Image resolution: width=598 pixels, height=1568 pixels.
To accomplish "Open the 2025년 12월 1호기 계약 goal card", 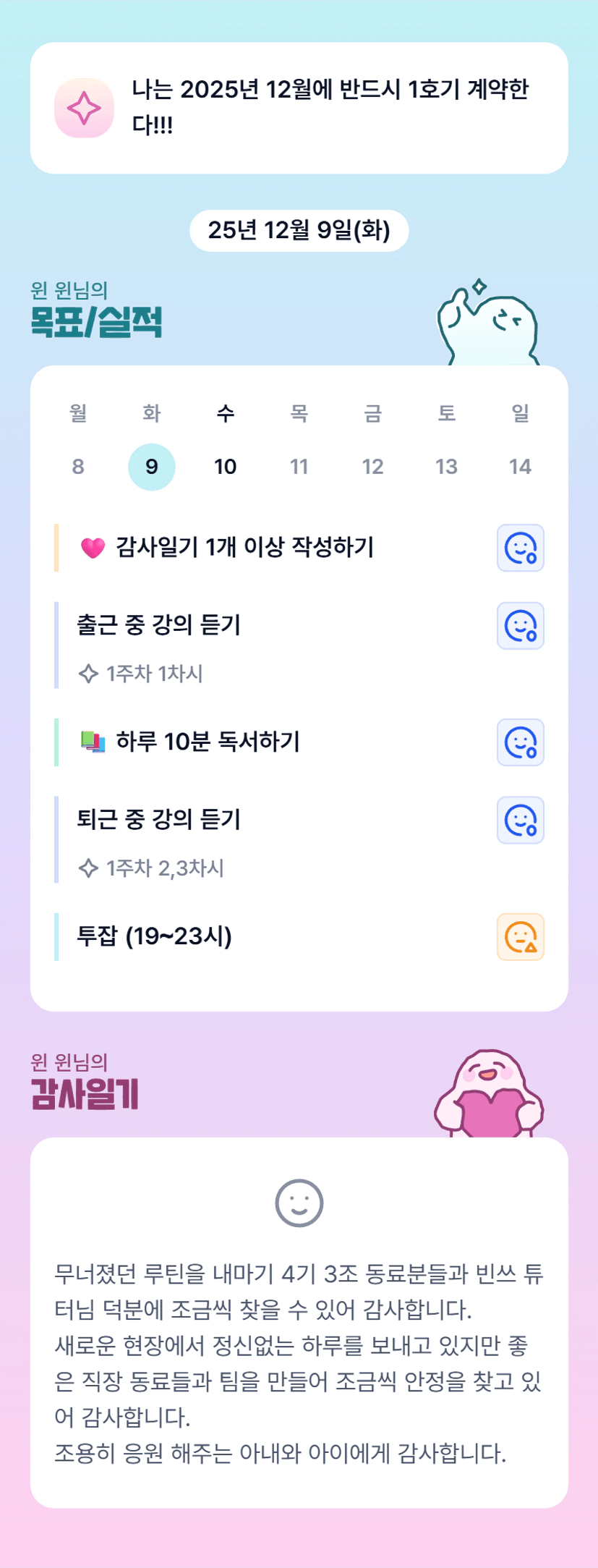I will pos(299,108).
